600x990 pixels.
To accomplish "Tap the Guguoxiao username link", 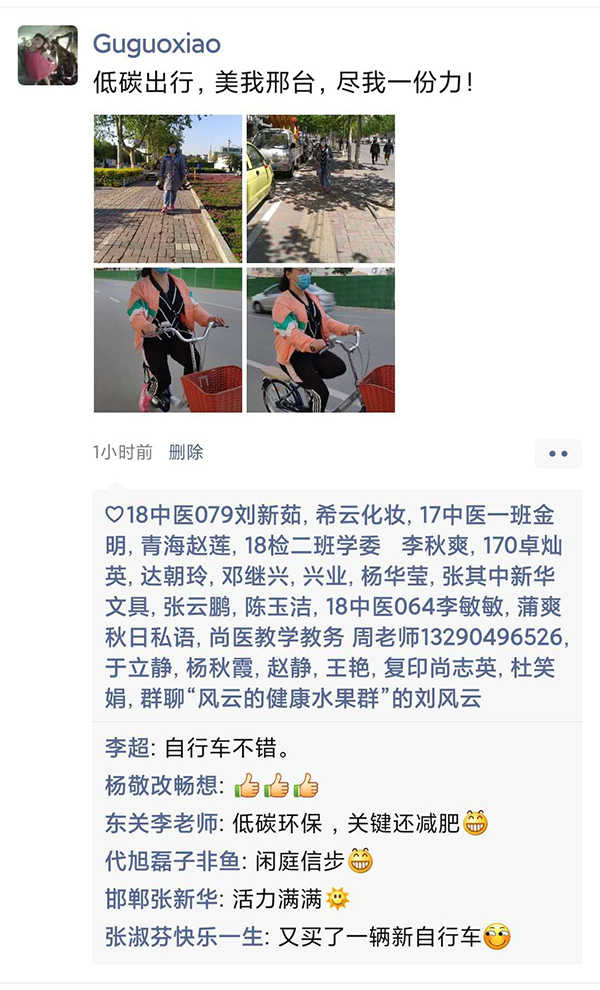I will [157, 44].
